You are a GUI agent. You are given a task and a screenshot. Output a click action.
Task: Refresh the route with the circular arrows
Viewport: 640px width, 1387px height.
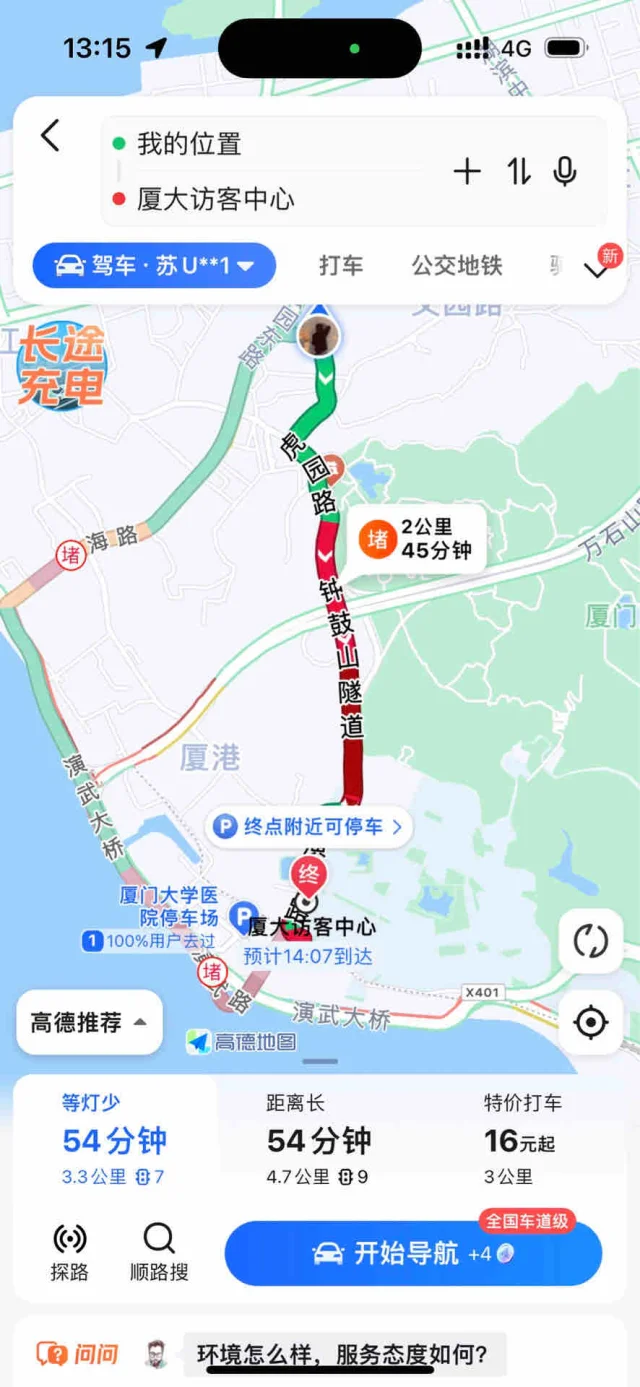point(591,941)
